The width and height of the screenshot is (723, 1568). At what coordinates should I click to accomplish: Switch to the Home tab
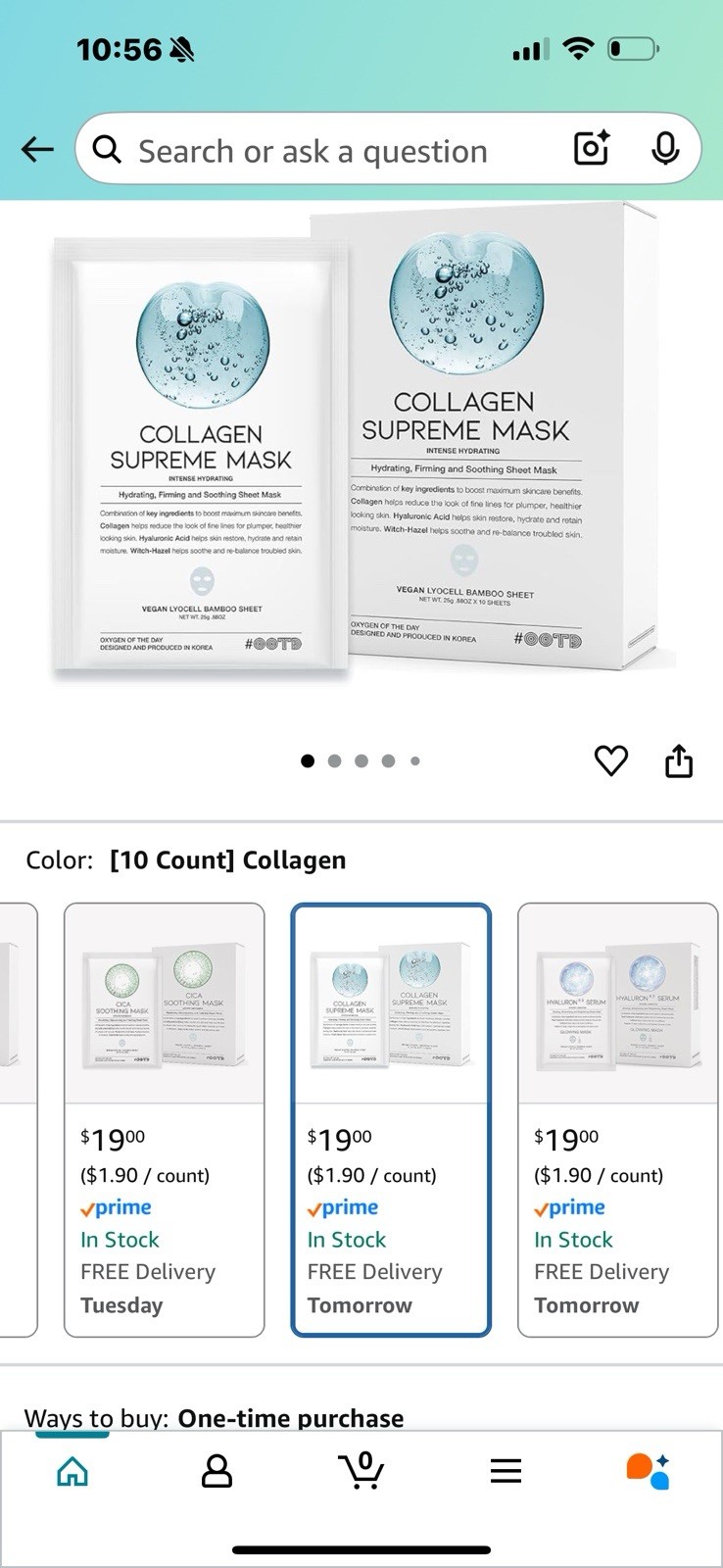pos(72,1471)
